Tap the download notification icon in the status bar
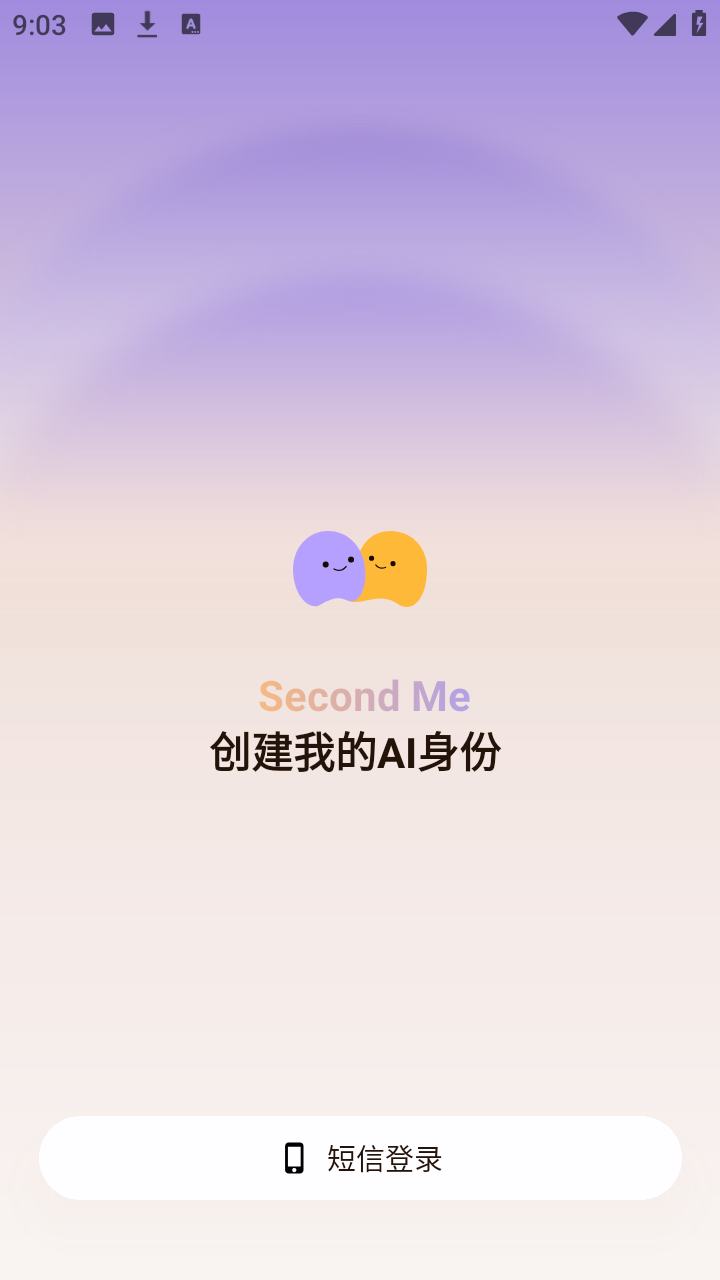 [147, 25]
